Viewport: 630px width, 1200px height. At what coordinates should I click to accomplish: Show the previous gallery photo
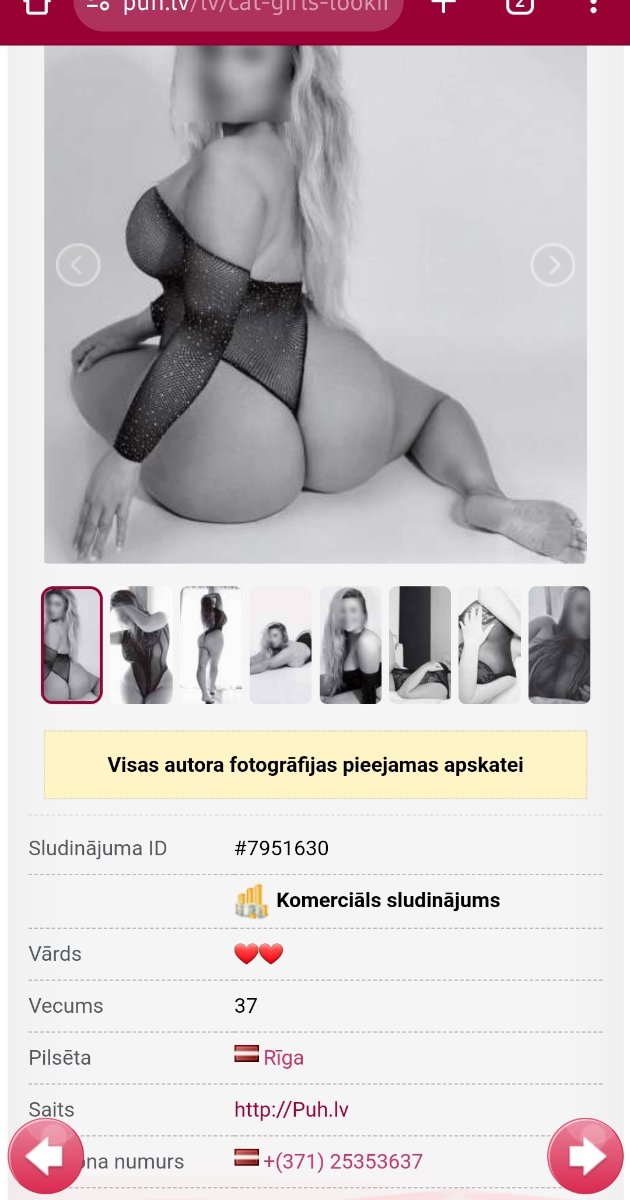click(78, 265)
